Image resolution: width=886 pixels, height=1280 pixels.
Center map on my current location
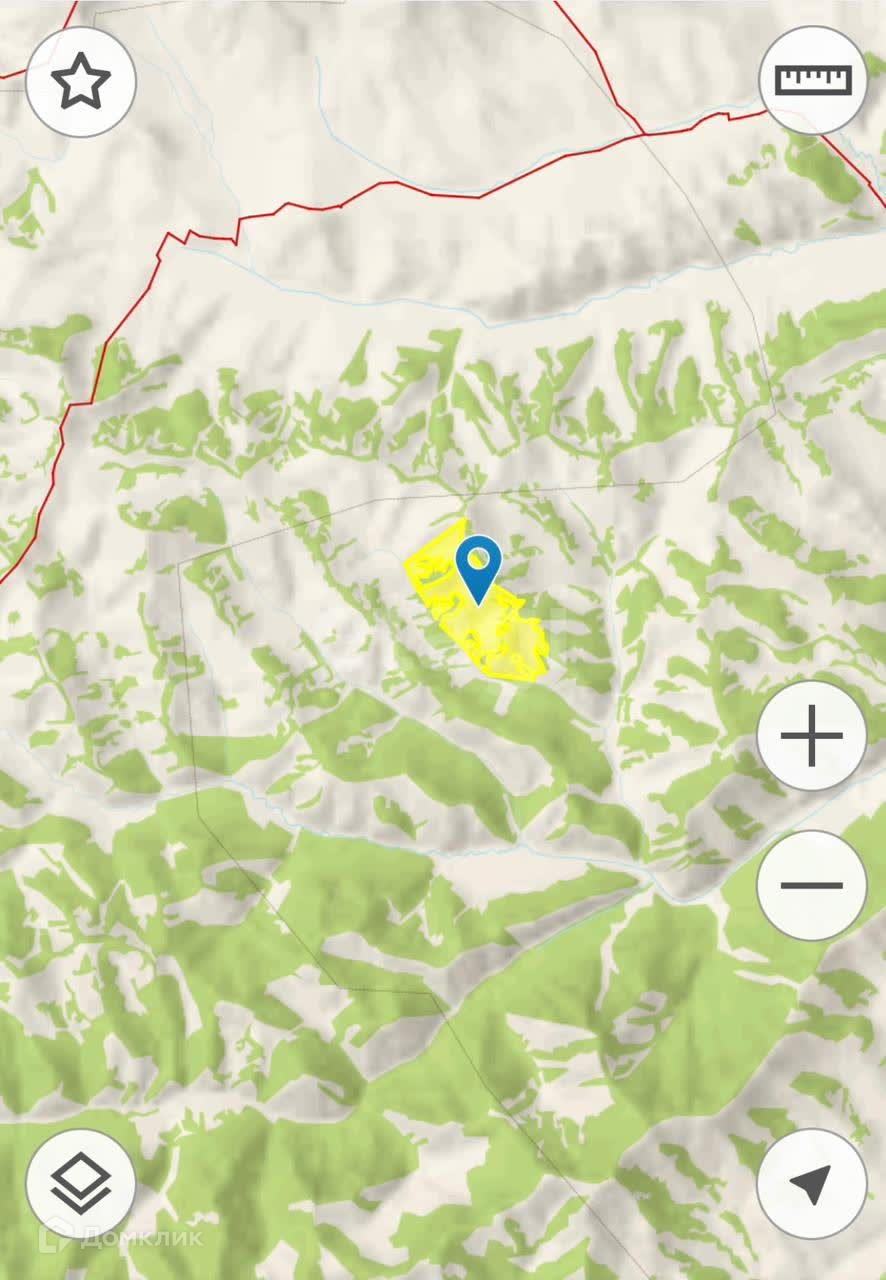coord(811,1184)
